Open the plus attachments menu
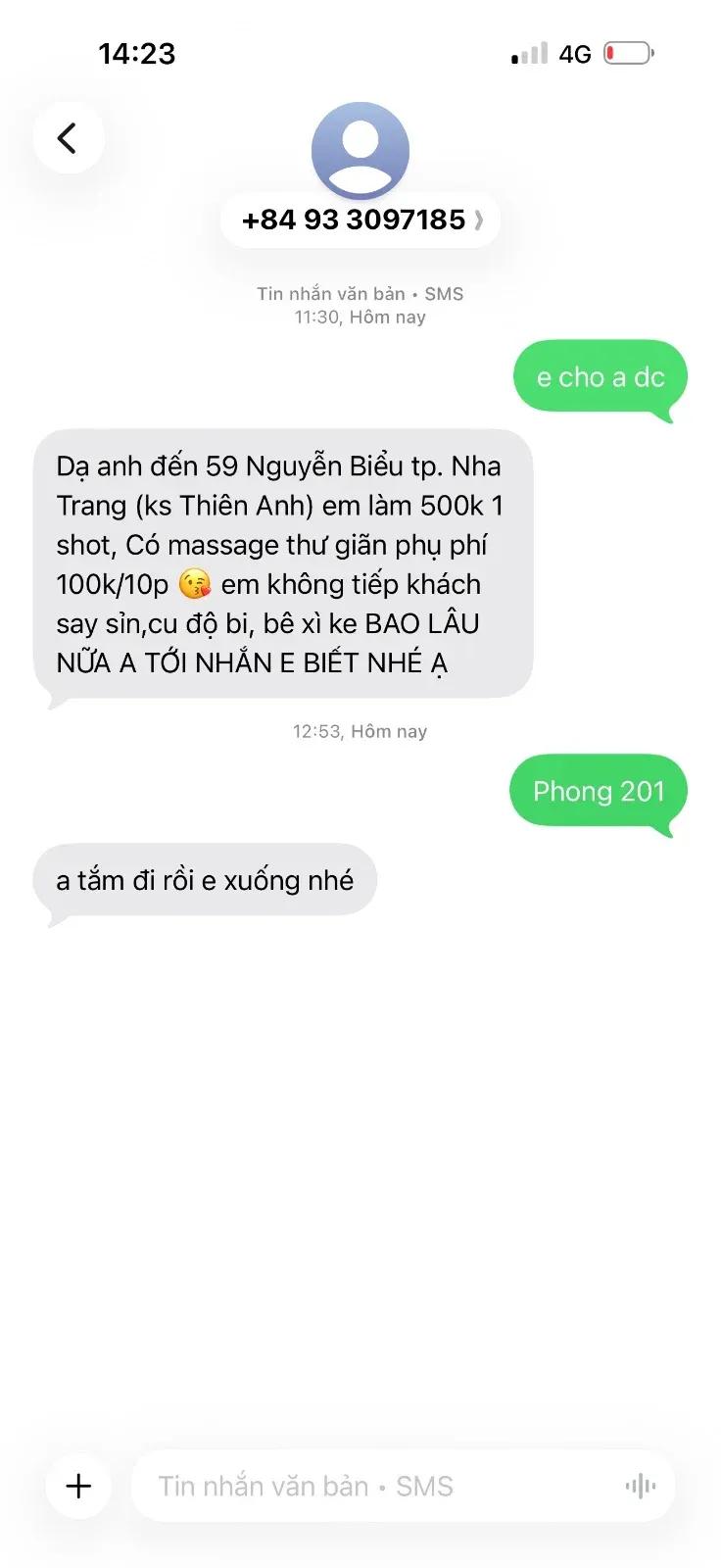The image size is (721, 1568). pos(78,1486)
